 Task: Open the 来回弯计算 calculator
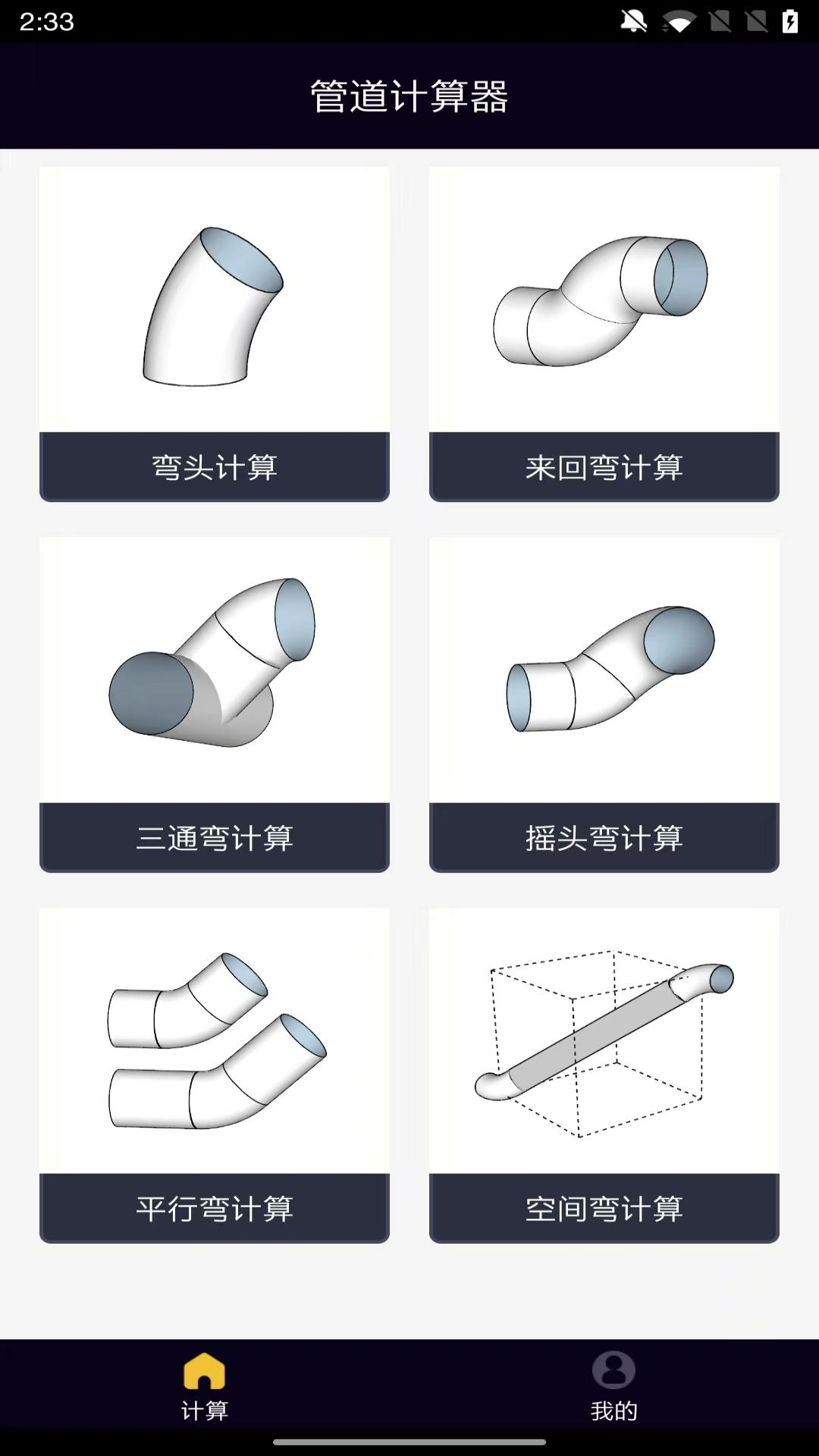[604, 468]
